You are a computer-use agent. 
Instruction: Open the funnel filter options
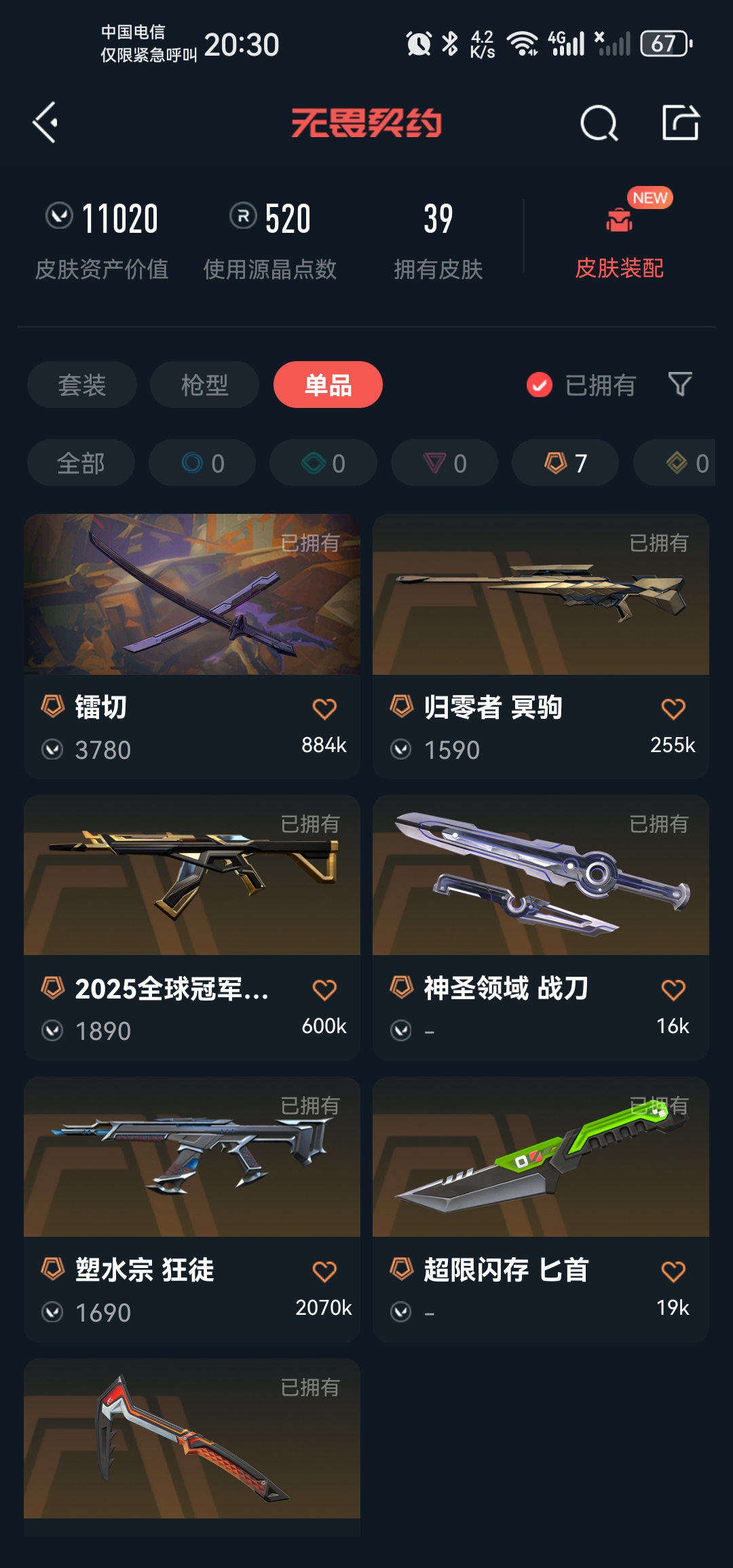pyautogui.click(x=680, y=385)
